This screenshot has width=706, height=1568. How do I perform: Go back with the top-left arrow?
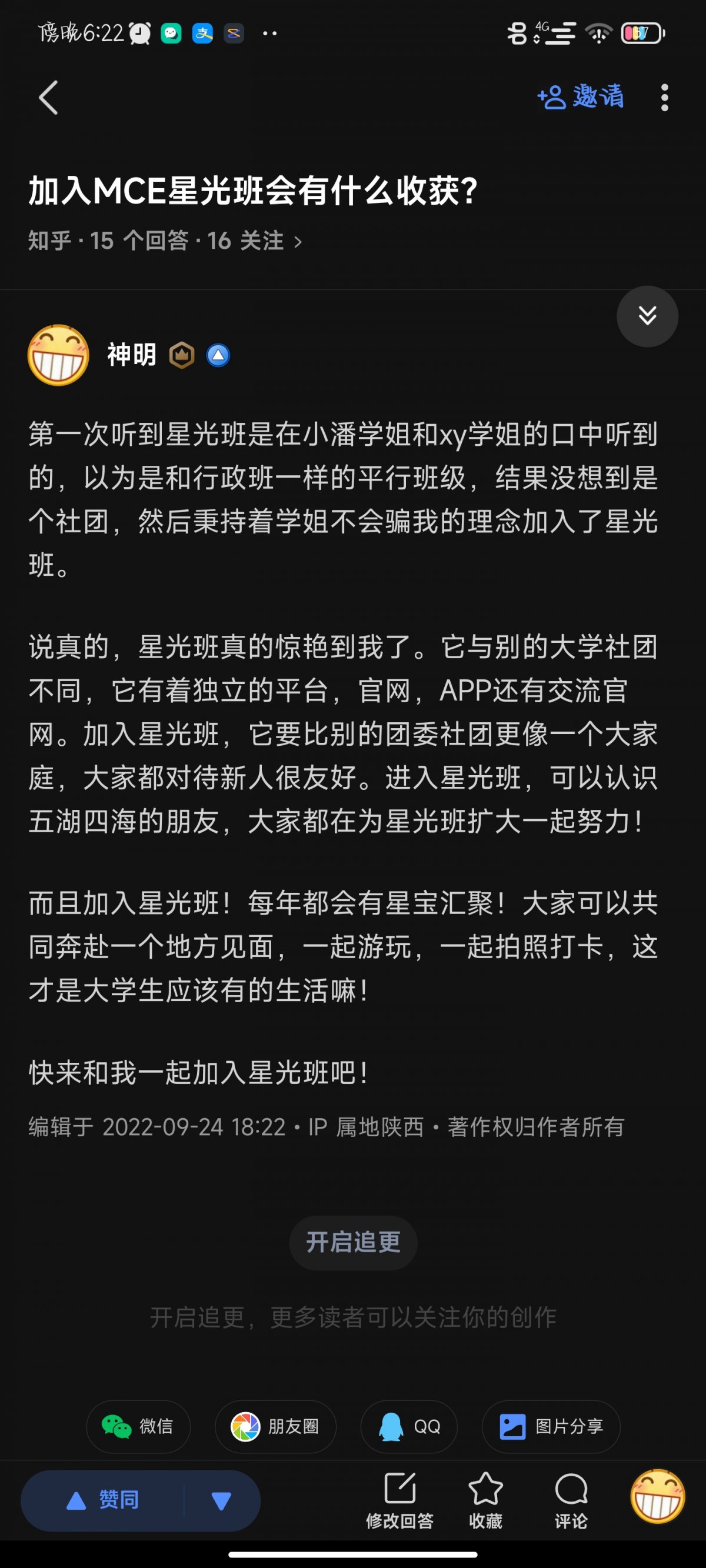[48, 98]
